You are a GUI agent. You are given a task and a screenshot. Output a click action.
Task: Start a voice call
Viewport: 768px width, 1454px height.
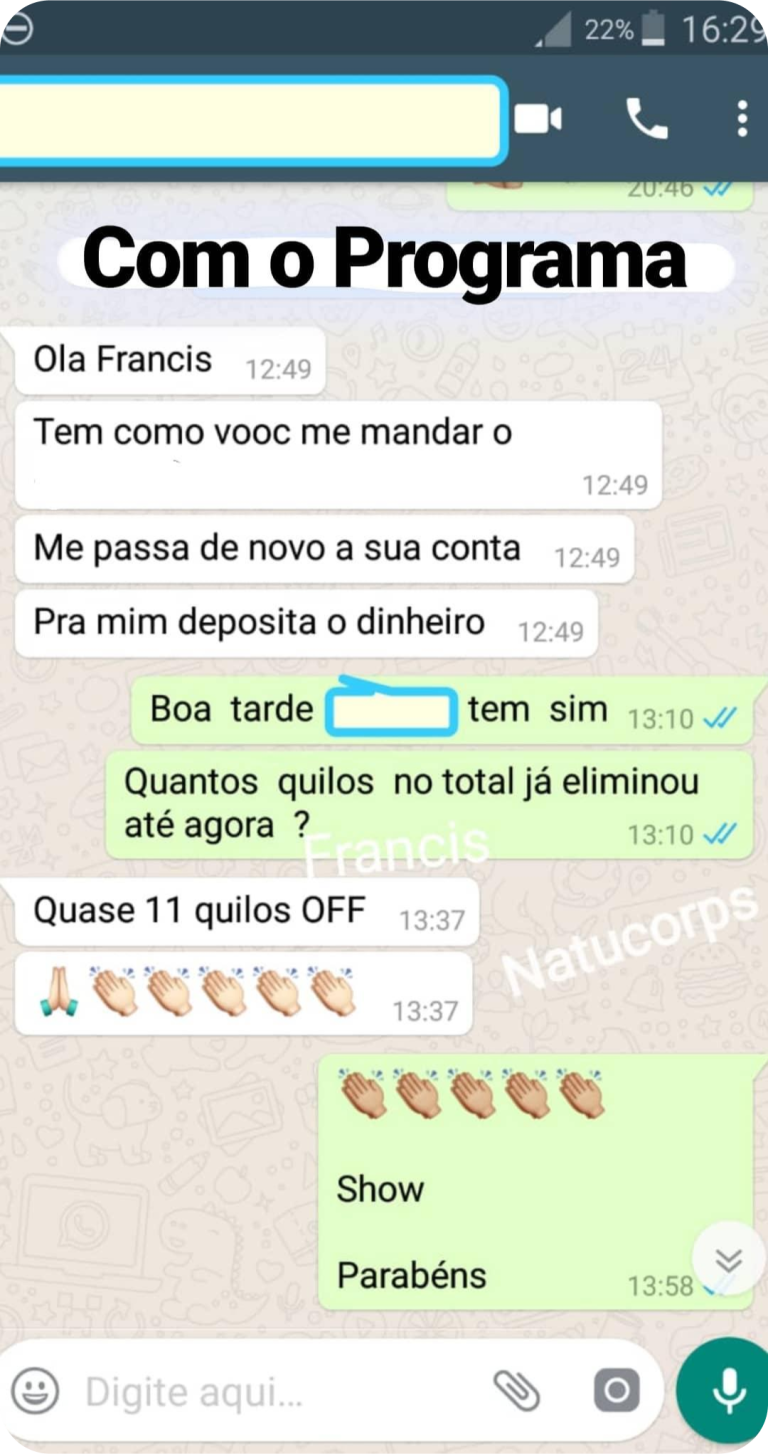pos(646,119)
